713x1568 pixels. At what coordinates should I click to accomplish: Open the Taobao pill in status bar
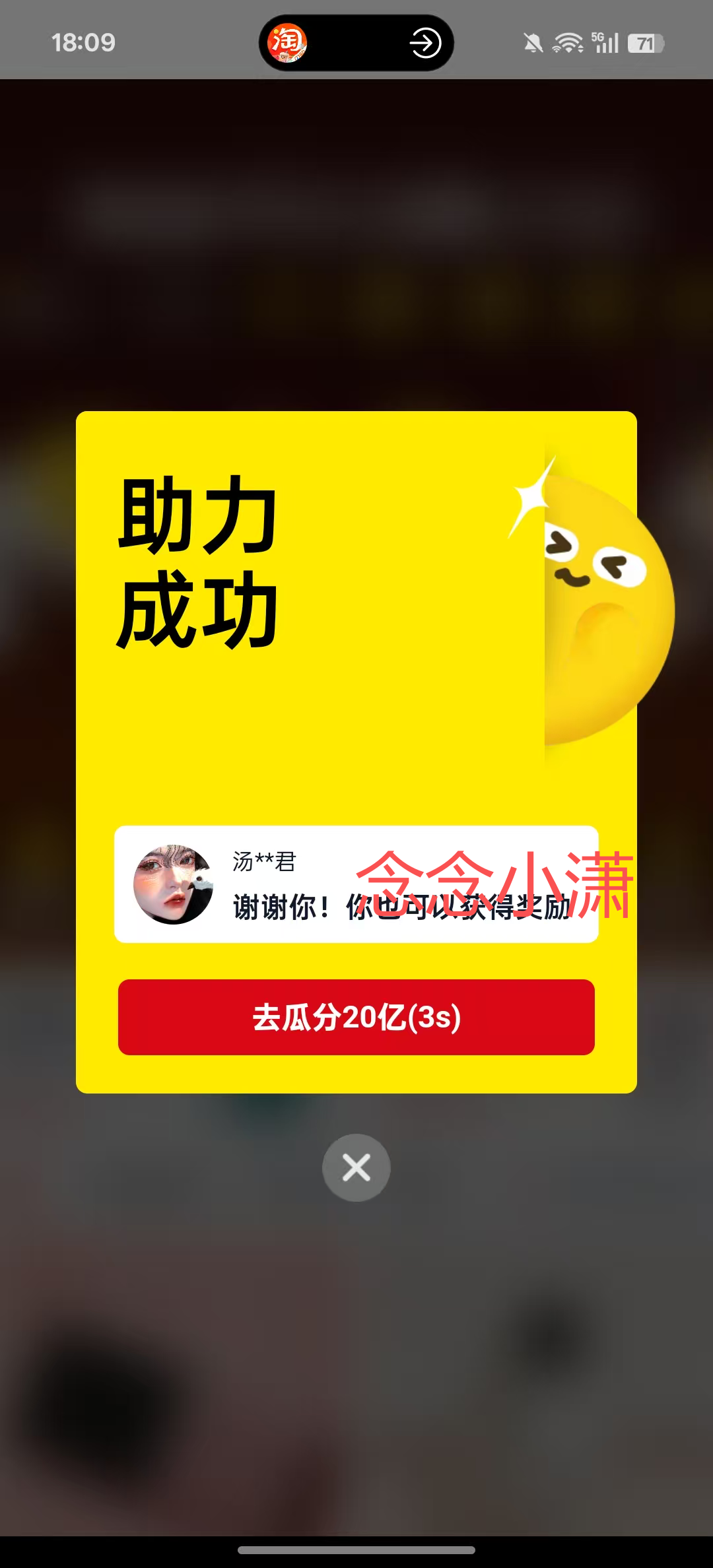pyautogui.click(x=356, y=43)
